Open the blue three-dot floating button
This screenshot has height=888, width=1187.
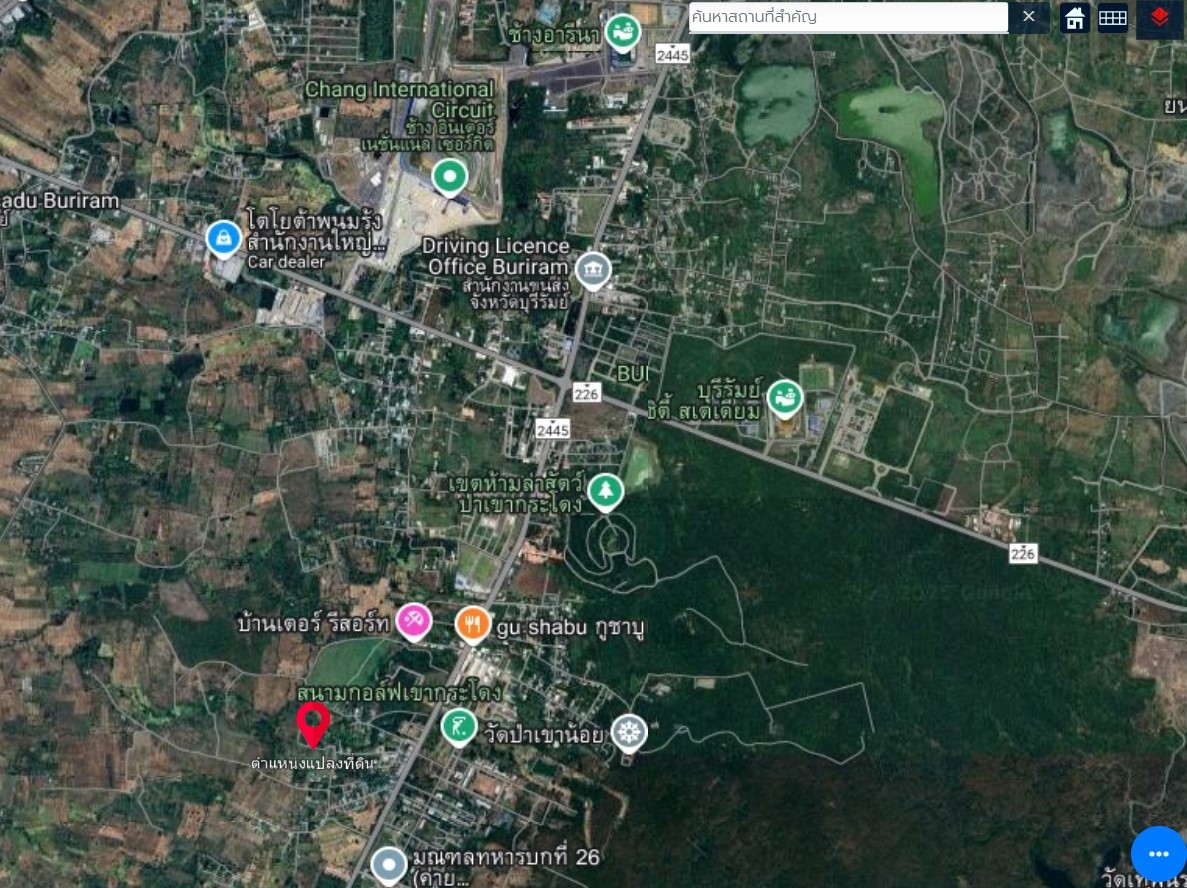[x=1158, y=853]
